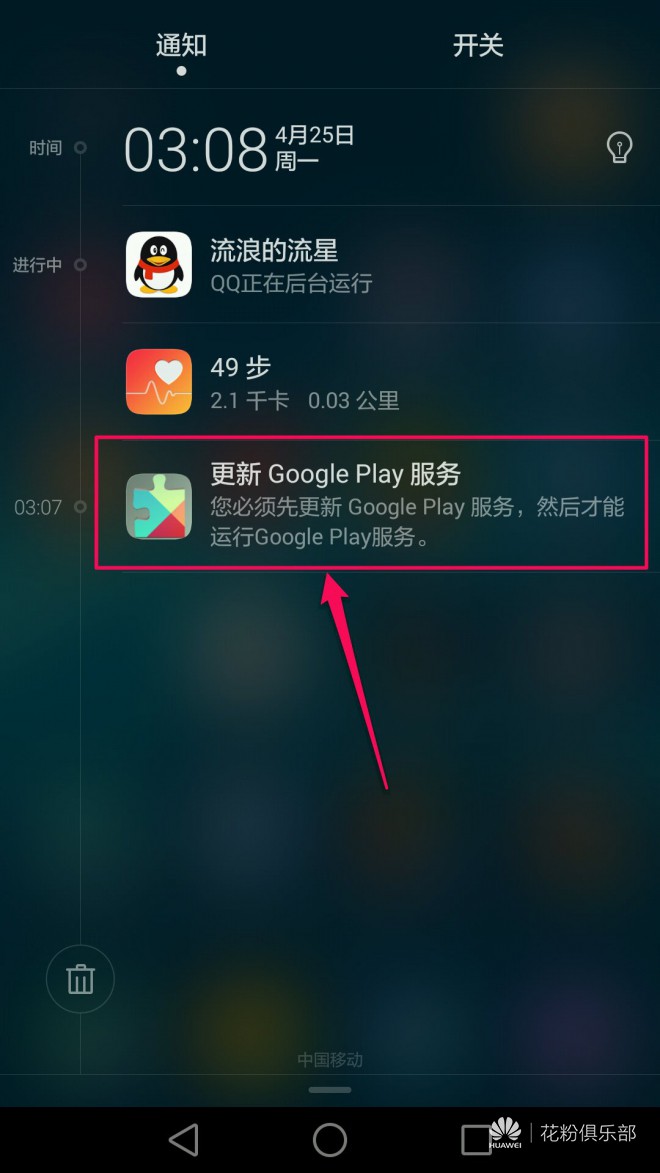Tap the light bulb icon
This screenshot has height=1173, width=660.
619,147
